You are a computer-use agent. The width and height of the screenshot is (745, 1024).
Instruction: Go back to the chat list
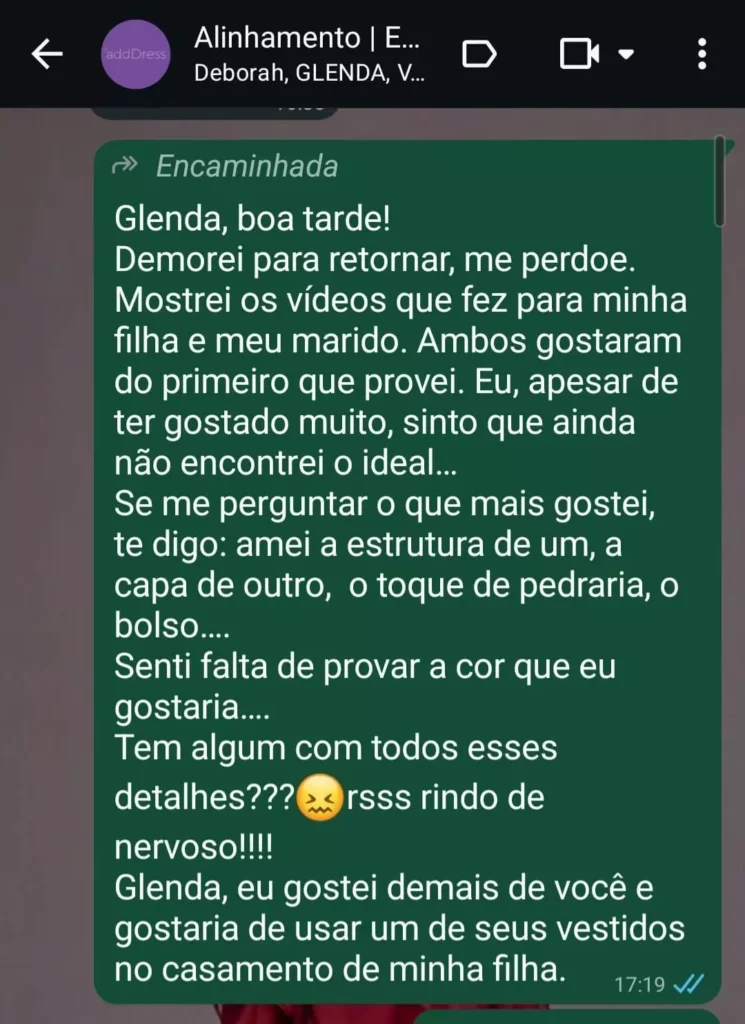[x=47, y=54]
